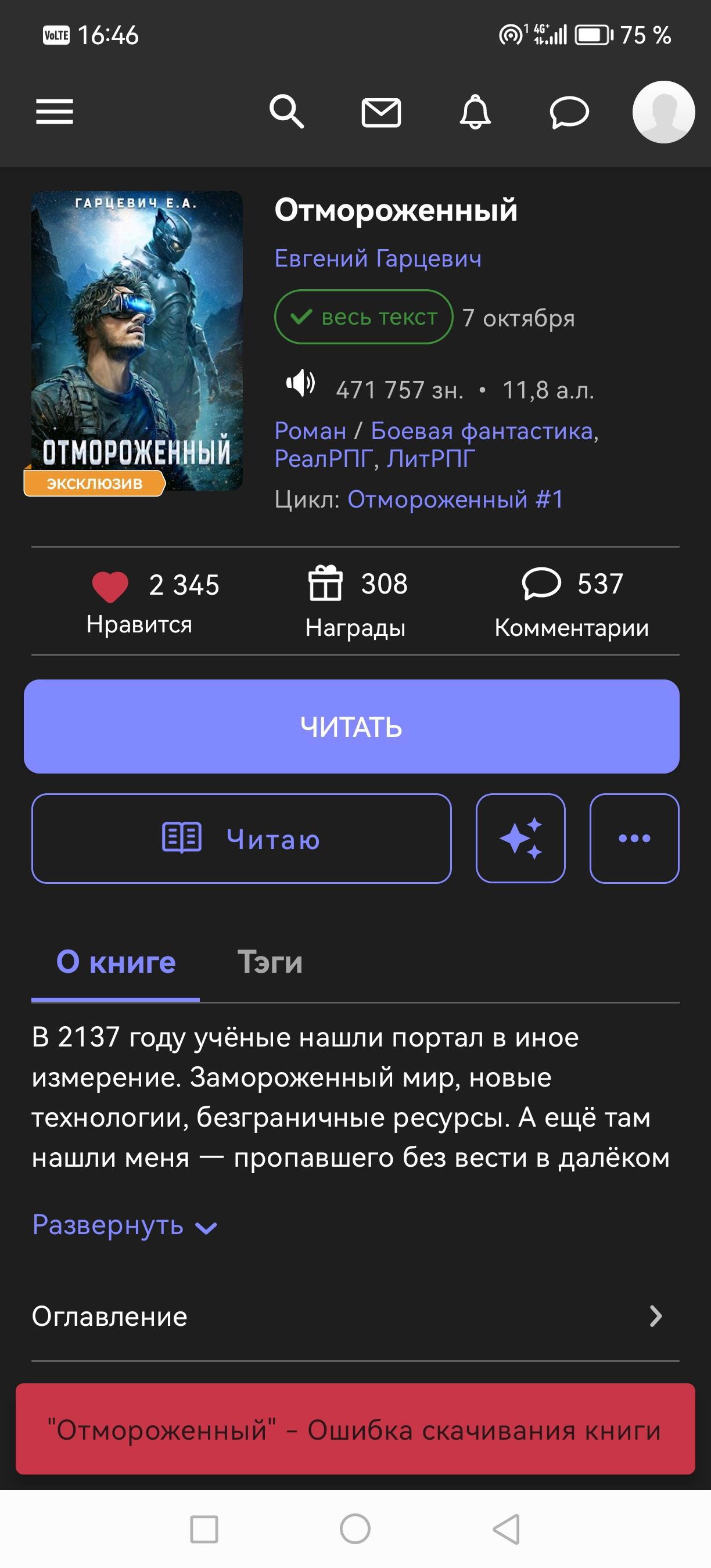Like the book via heart icon
The width and height of the screenshot is (711, 1568).
[x=110, y=587]
